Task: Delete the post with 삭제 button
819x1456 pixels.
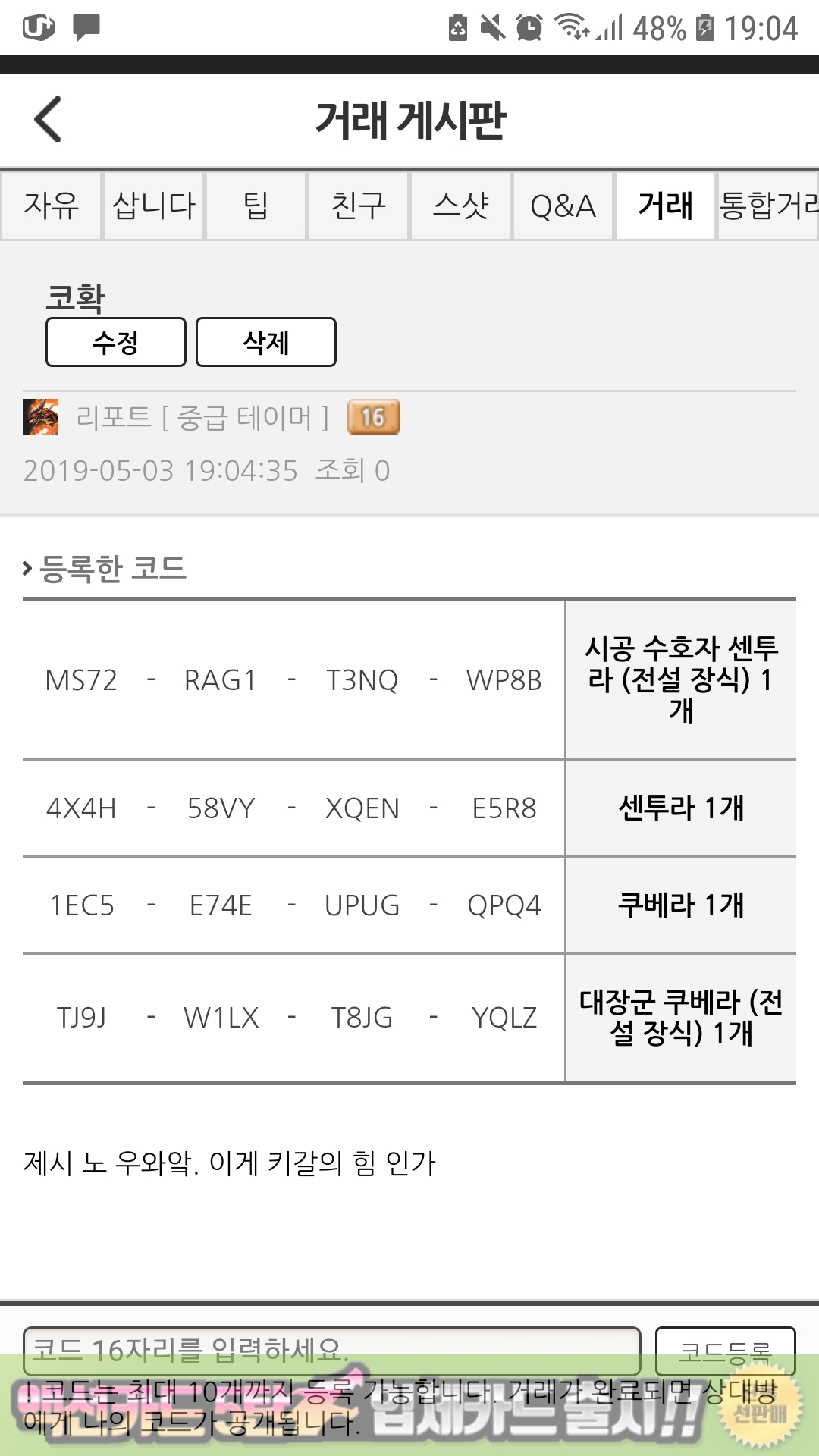Action: pyautogui.click(x=266, y=342)
